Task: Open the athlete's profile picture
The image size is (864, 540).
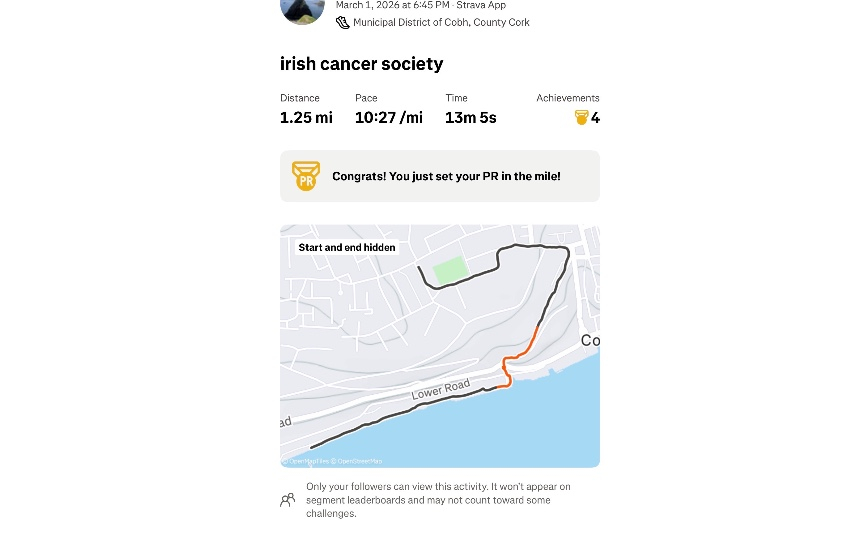Action: click(302, 8)
